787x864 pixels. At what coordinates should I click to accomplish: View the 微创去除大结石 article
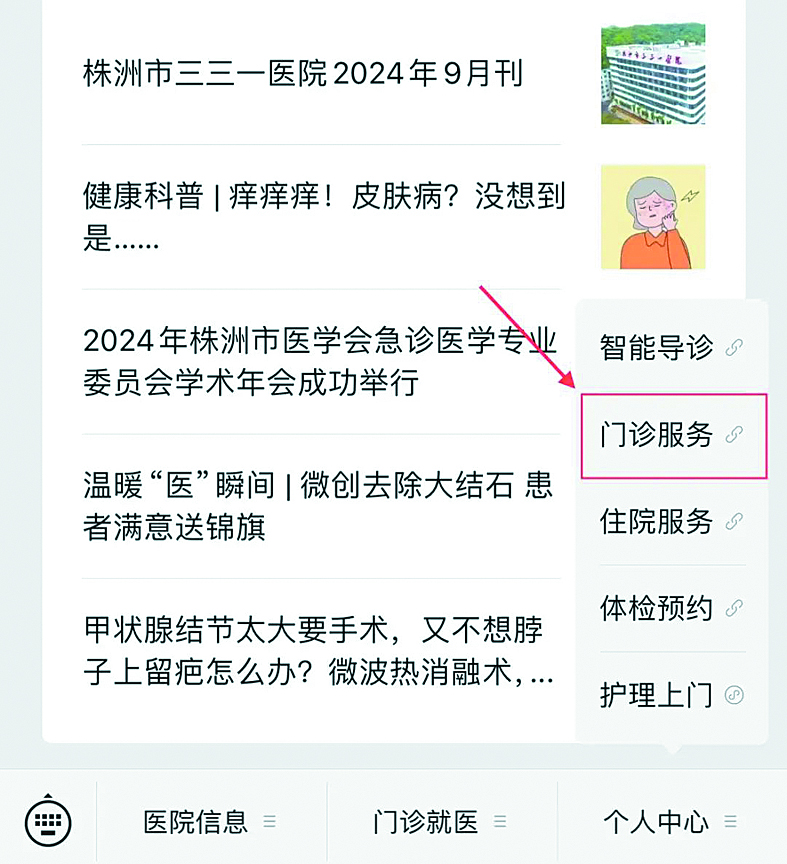point(318,506)
